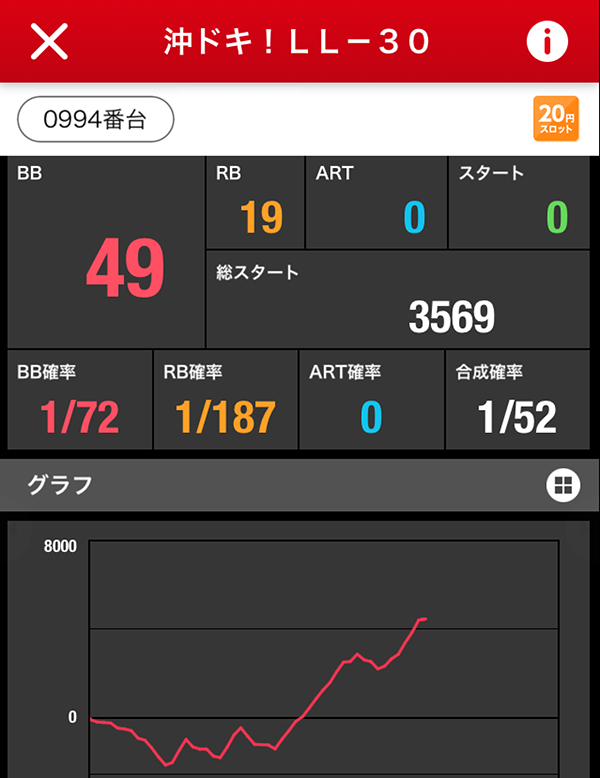Open the machine info icon
The height and width of the screenshot is (778, 600).
547,41
